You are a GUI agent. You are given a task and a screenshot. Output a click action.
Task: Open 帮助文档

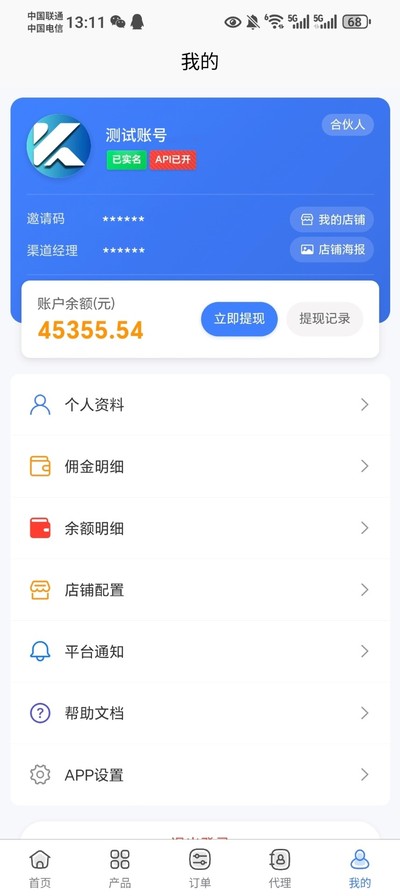coord(200,714)
